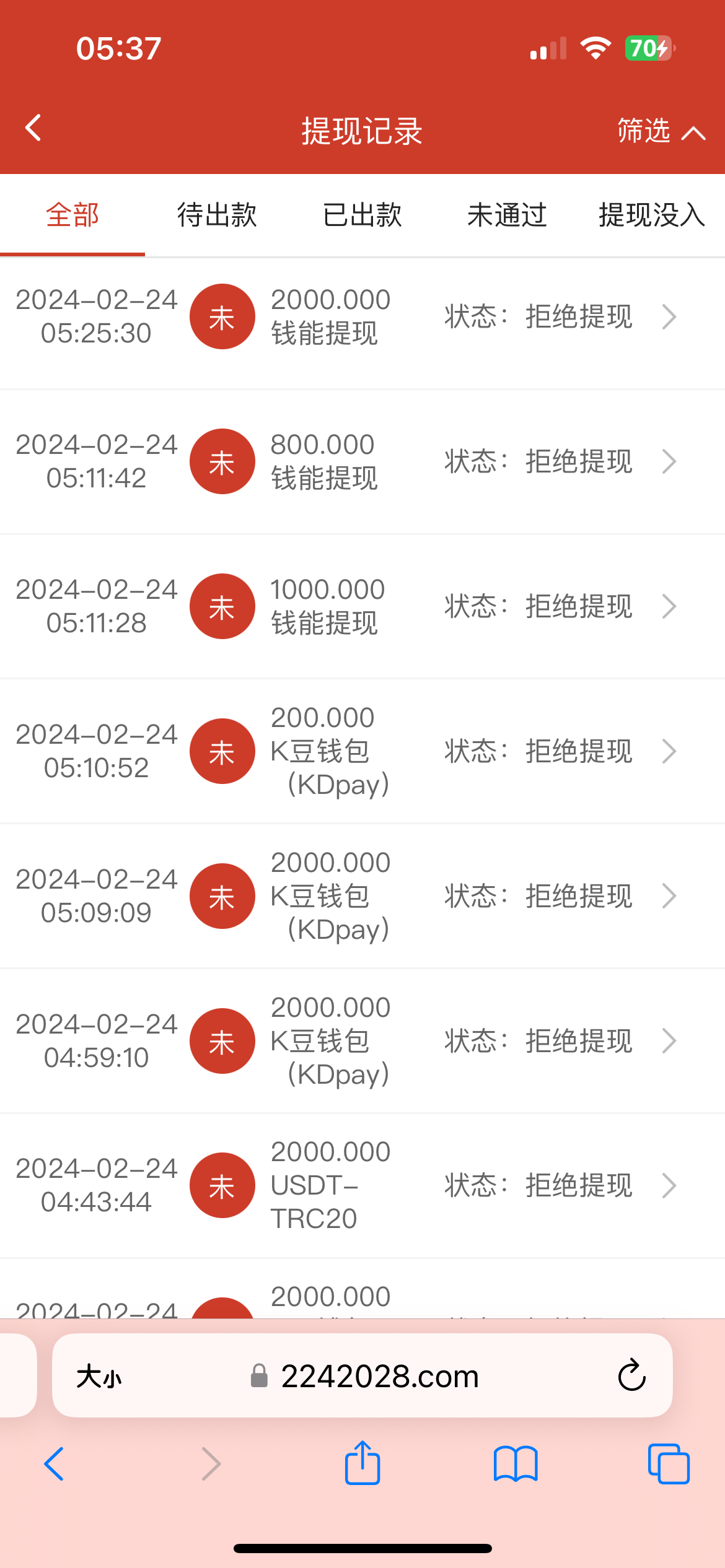Open the Share sheet in Safari toolbar

tap(362, 1464)
